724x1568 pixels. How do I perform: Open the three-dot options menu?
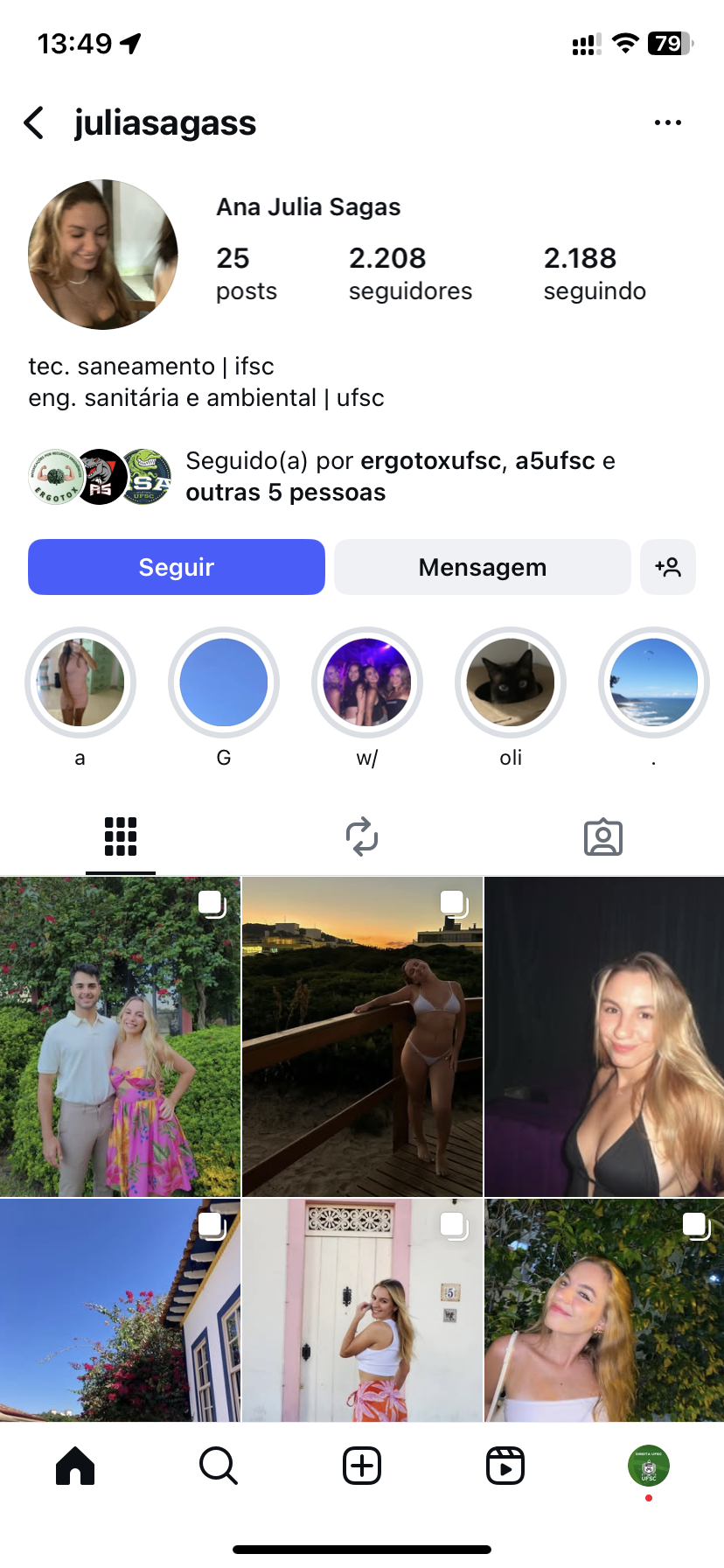tap(667, 123)
